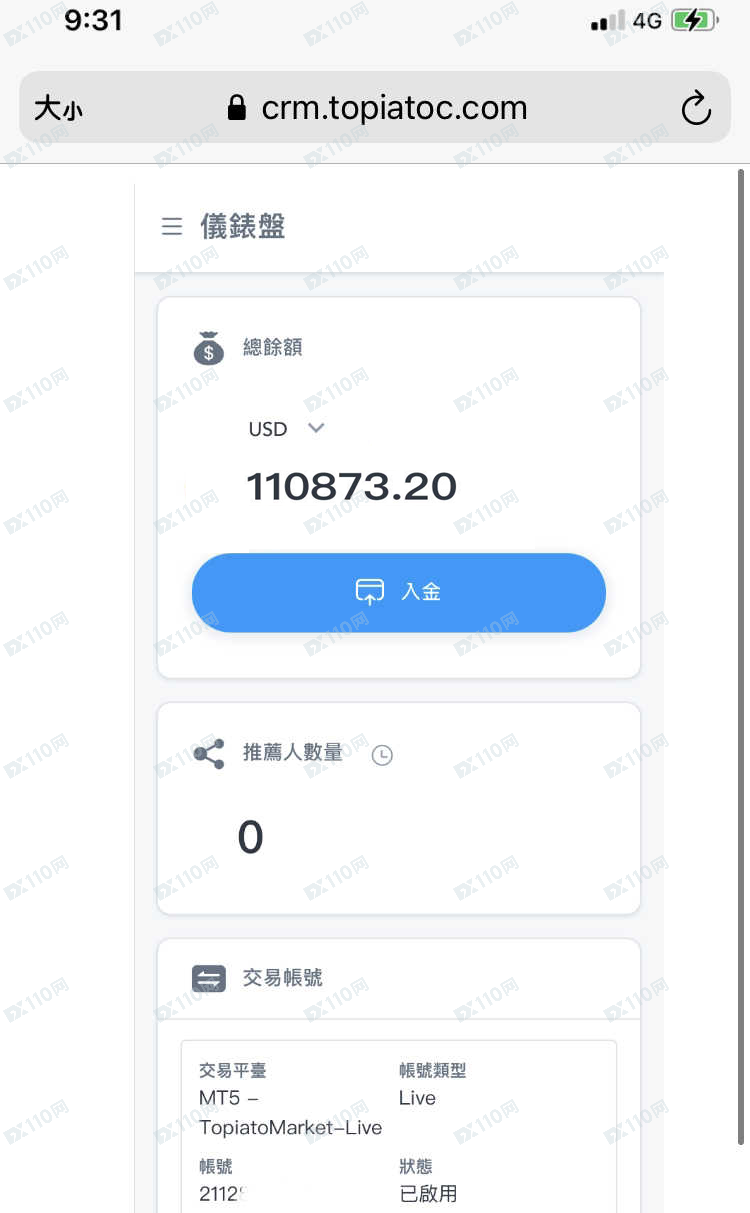
Task: Tap the clock icon beside 推薦人數量
Action: tap(382, 755)
